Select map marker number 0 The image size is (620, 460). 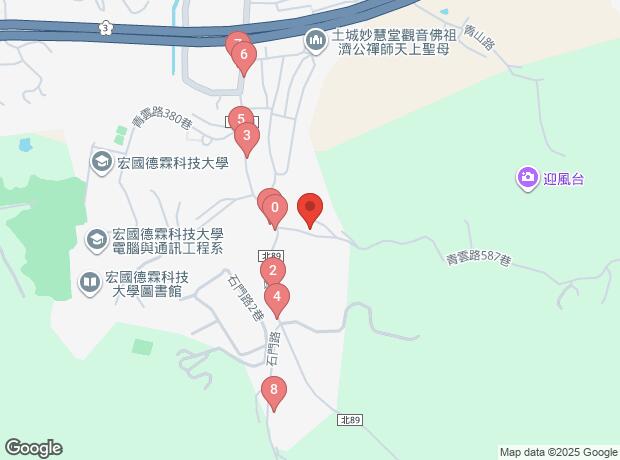(x=275, y=208)
